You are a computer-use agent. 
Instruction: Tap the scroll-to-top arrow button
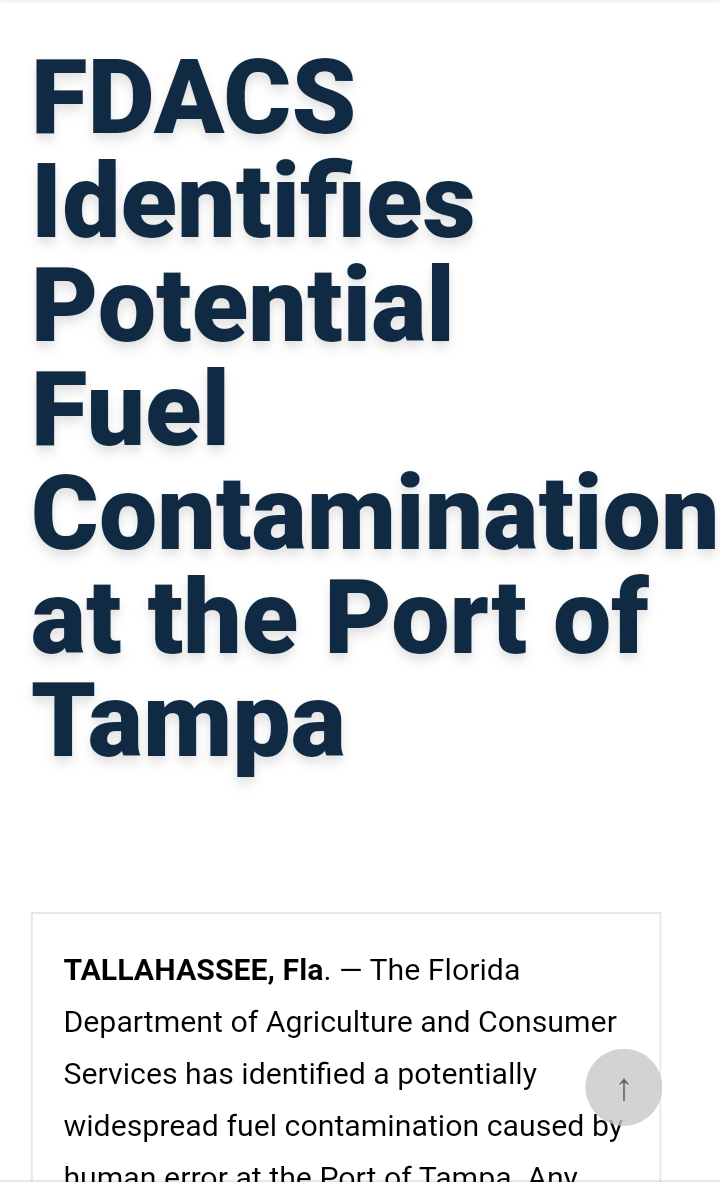pyautogui.click(x=623, y=1087)
